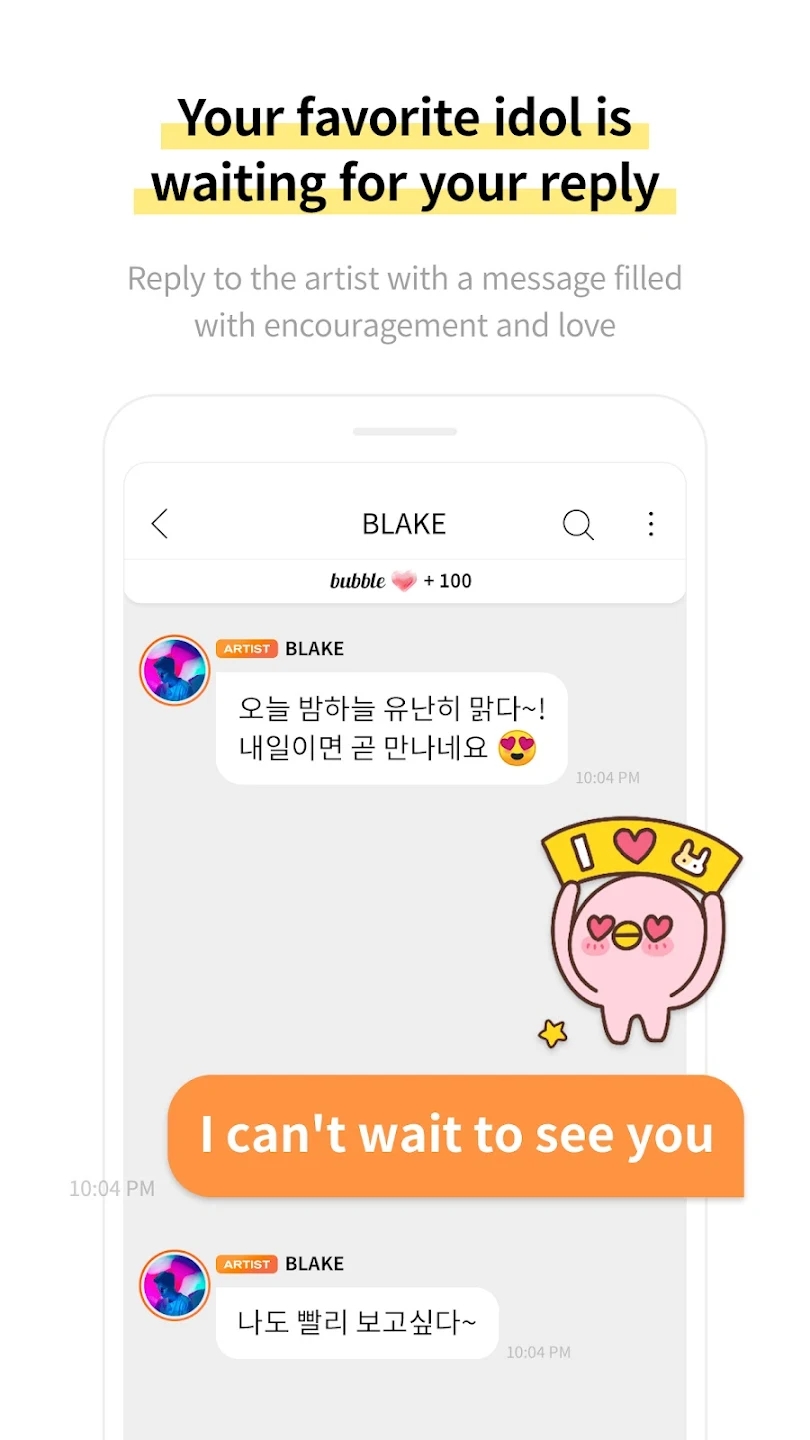The image size is (810, 1440).
Task: Toggle the ARTIST badge on the bottom message
Action: pos(247,1263)
